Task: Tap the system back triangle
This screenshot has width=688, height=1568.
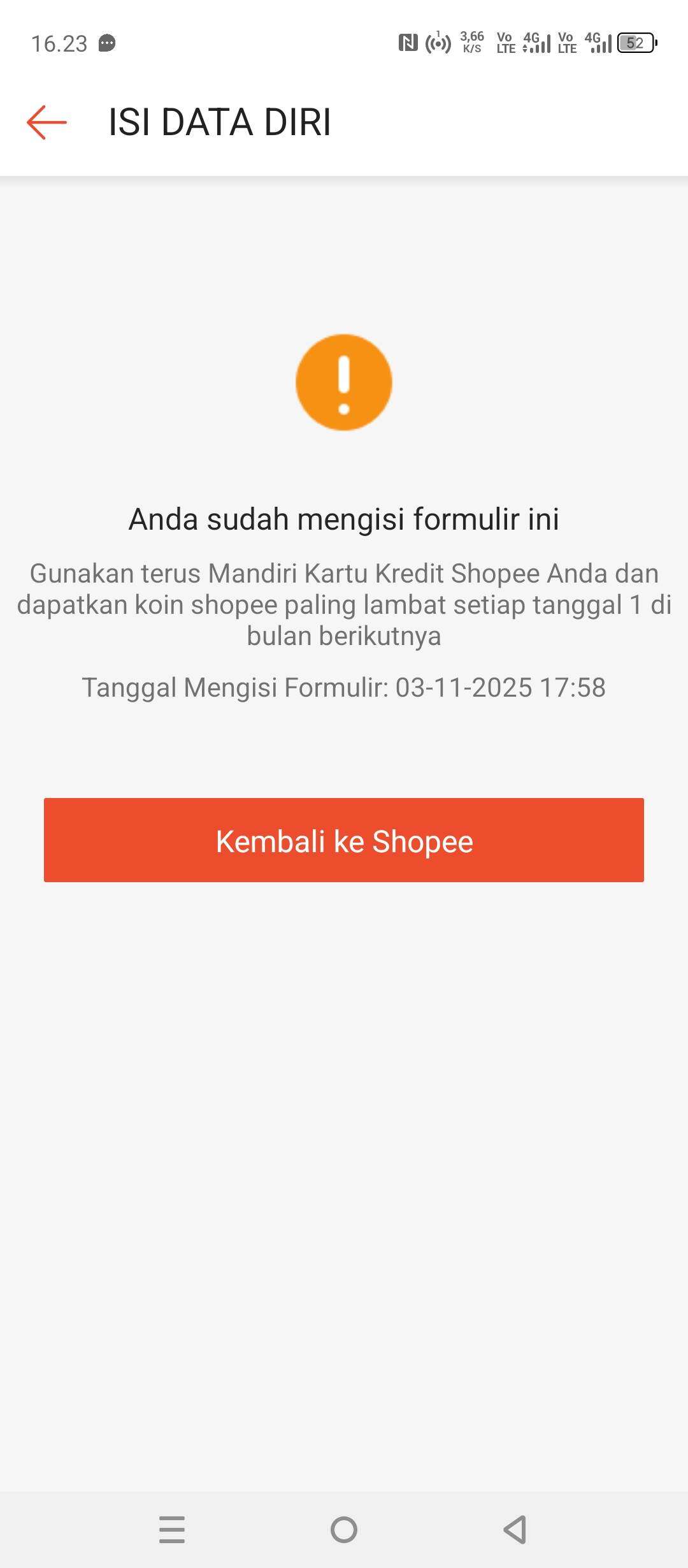Action: point(515,1529)
